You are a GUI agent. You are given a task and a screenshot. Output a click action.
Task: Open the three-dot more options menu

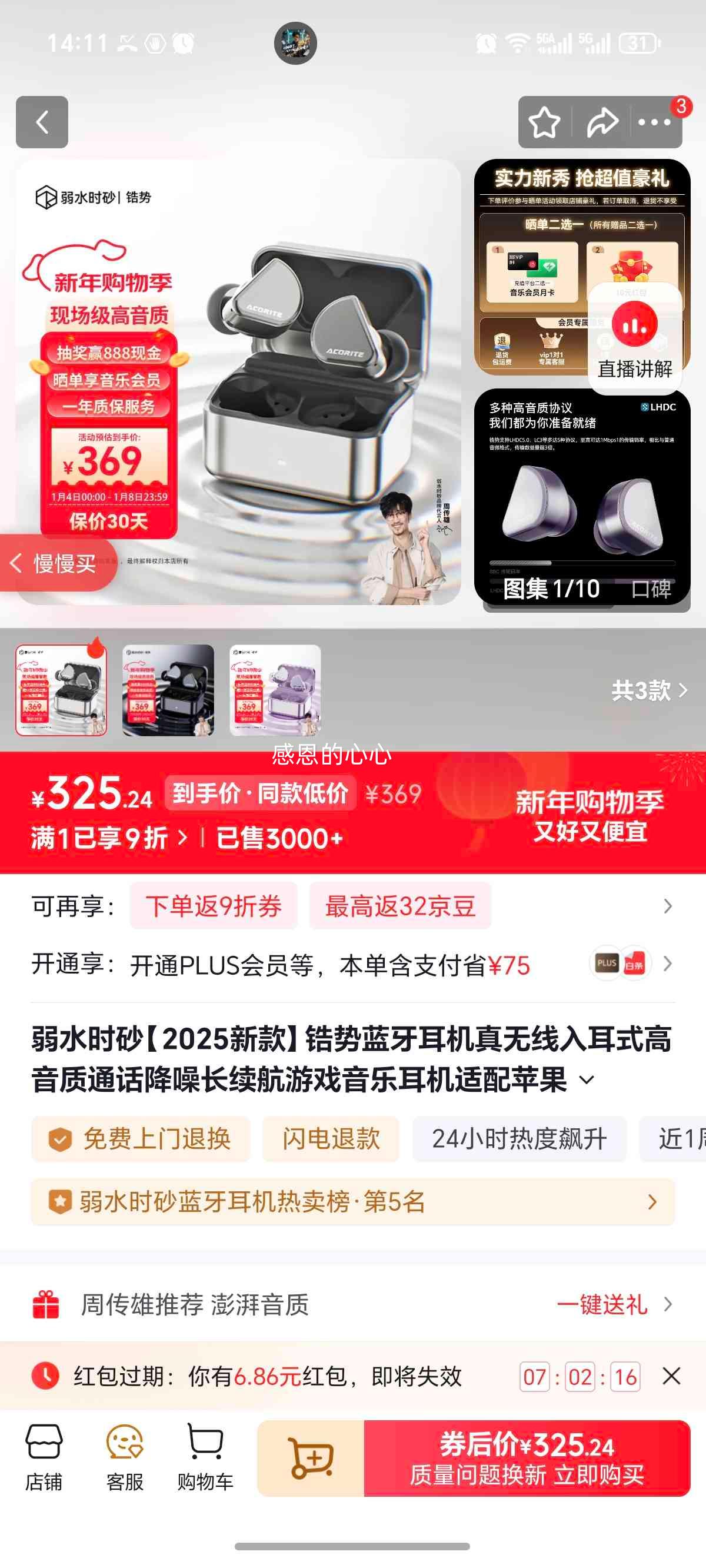point(652,122)
